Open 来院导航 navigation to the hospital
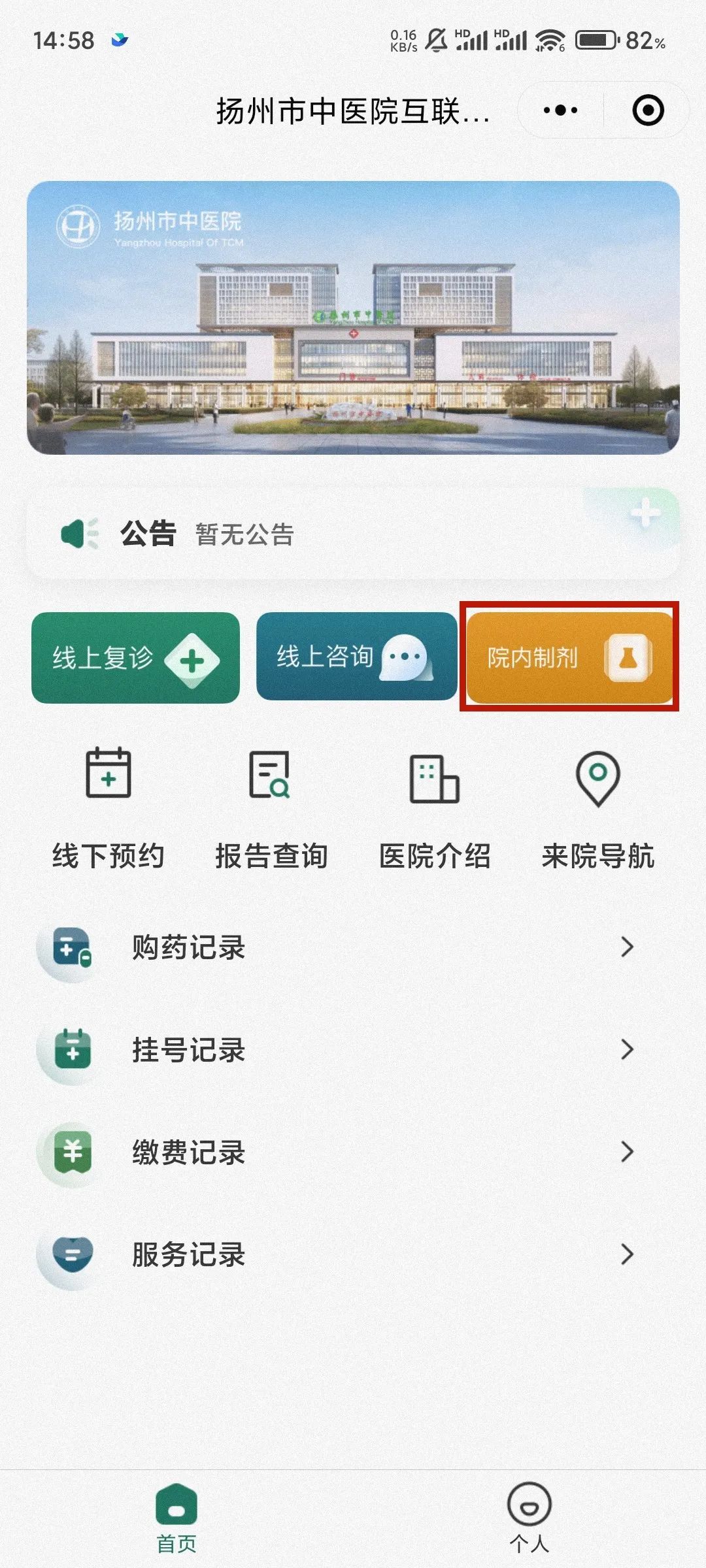 coord(597,809)
